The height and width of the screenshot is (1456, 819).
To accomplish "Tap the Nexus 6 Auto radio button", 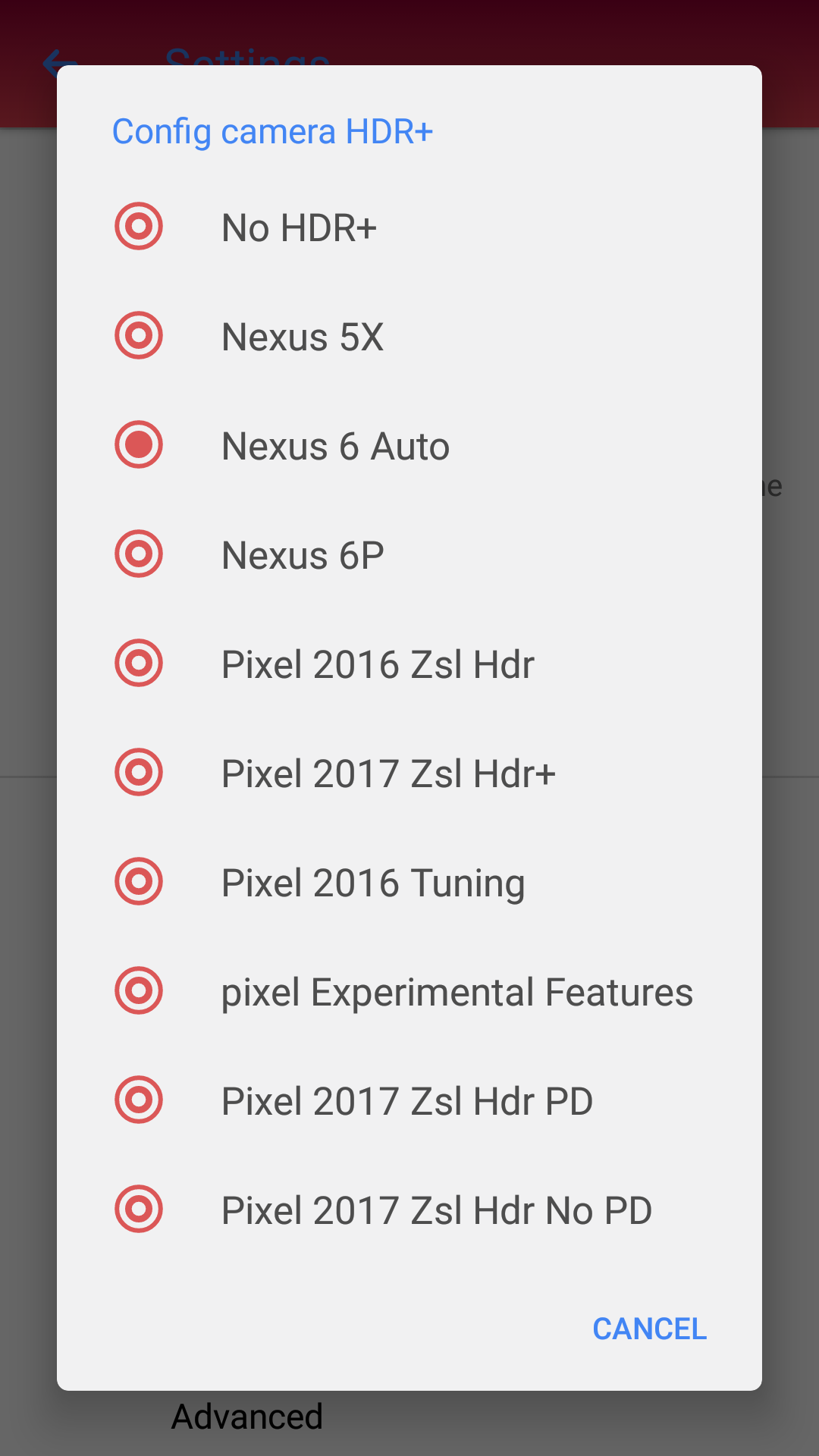I will 140,445.
